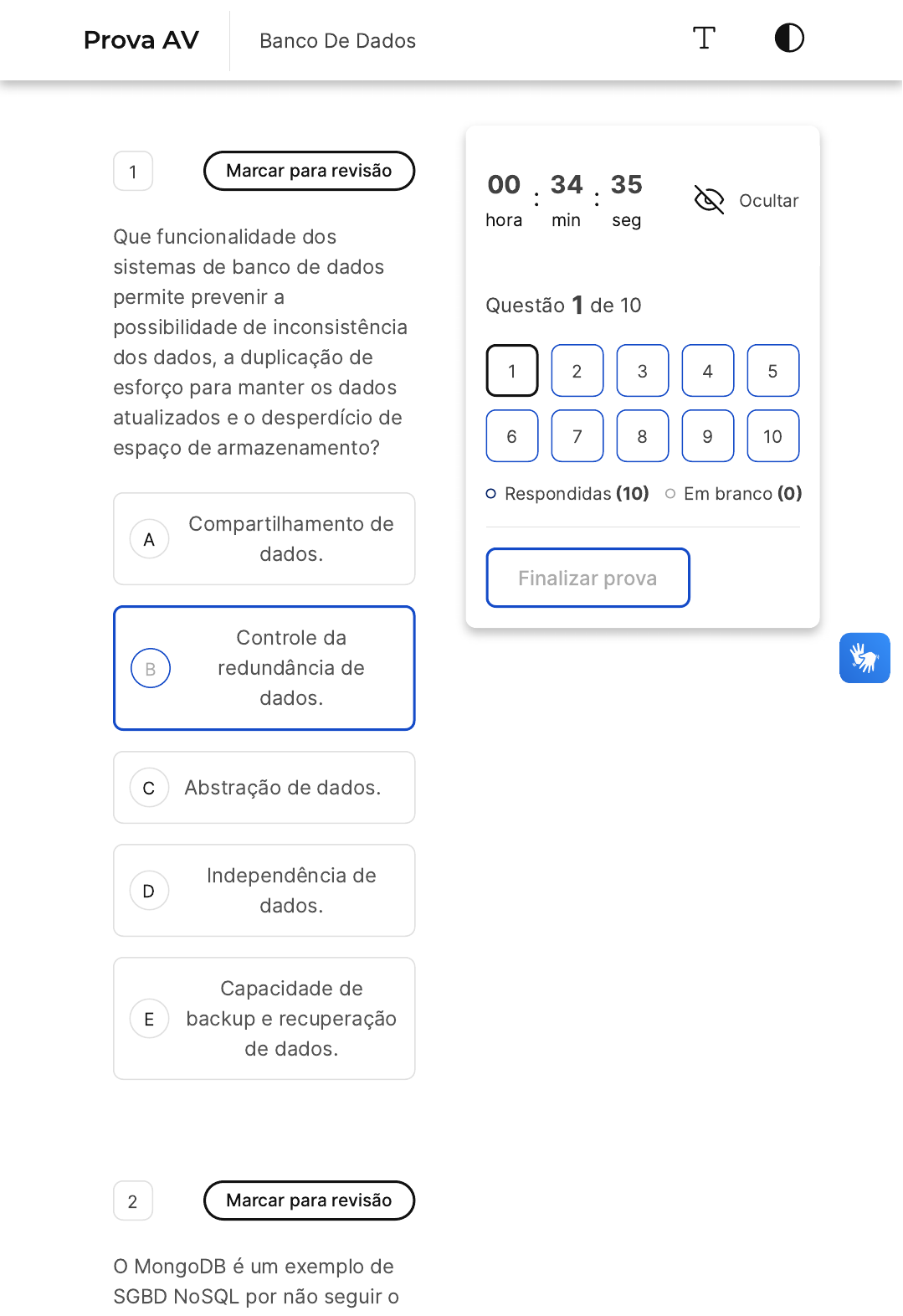Hide the timer with Ocultar
The height and width of the screenshot is (1316, 903).
pyautogui.click(x=746, y=201)
